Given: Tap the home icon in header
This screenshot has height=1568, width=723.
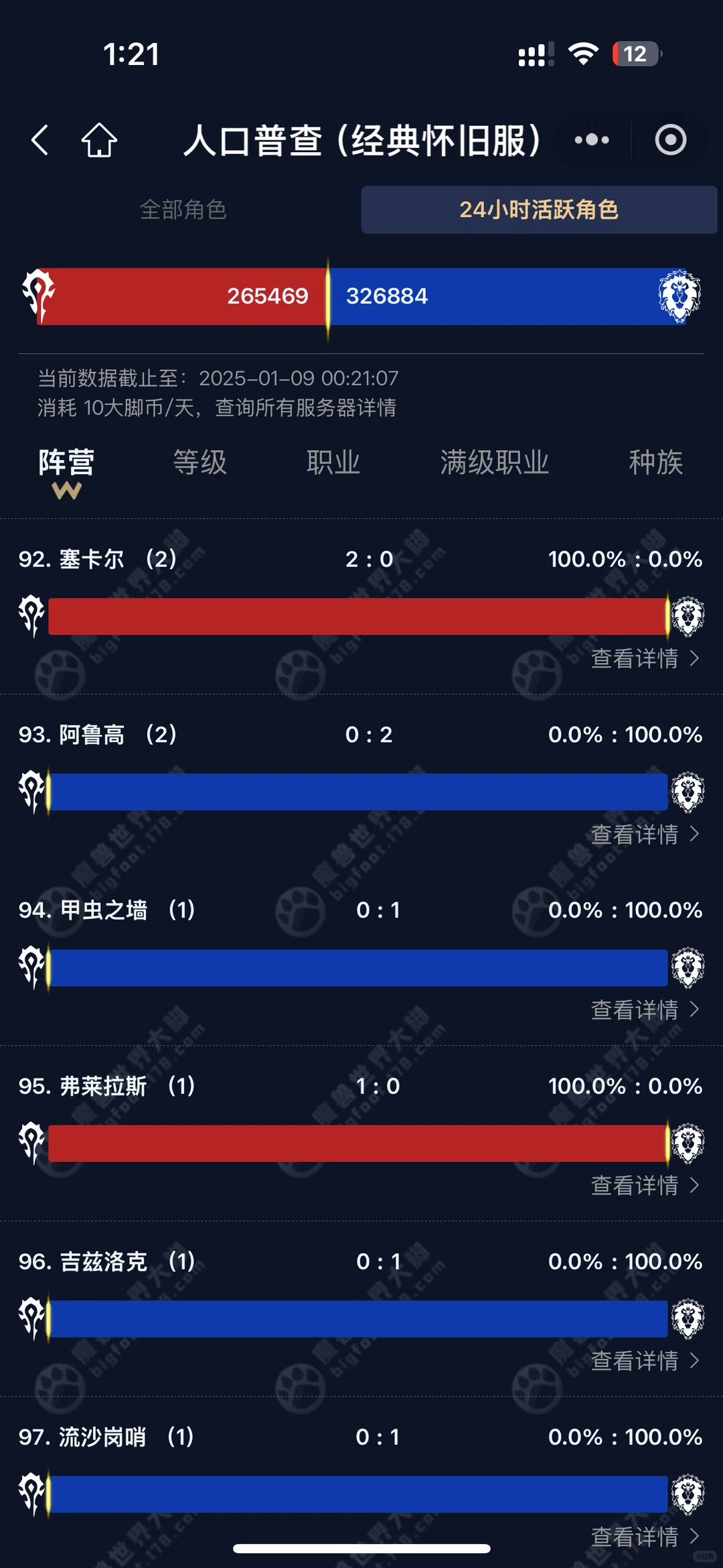Looking at the screenshot, I should [99, 140].
